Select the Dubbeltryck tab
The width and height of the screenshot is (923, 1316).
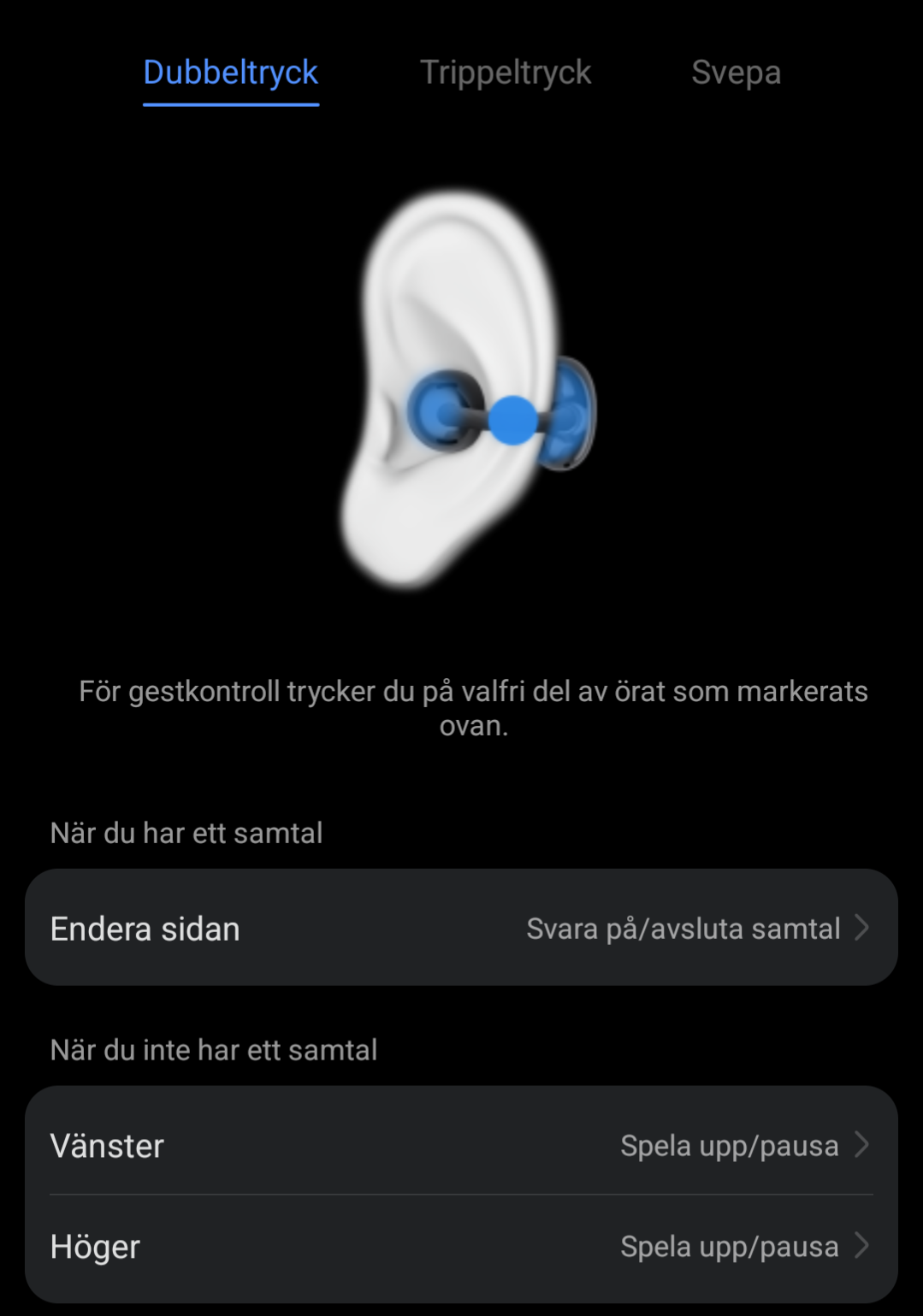tap(230, 74)
